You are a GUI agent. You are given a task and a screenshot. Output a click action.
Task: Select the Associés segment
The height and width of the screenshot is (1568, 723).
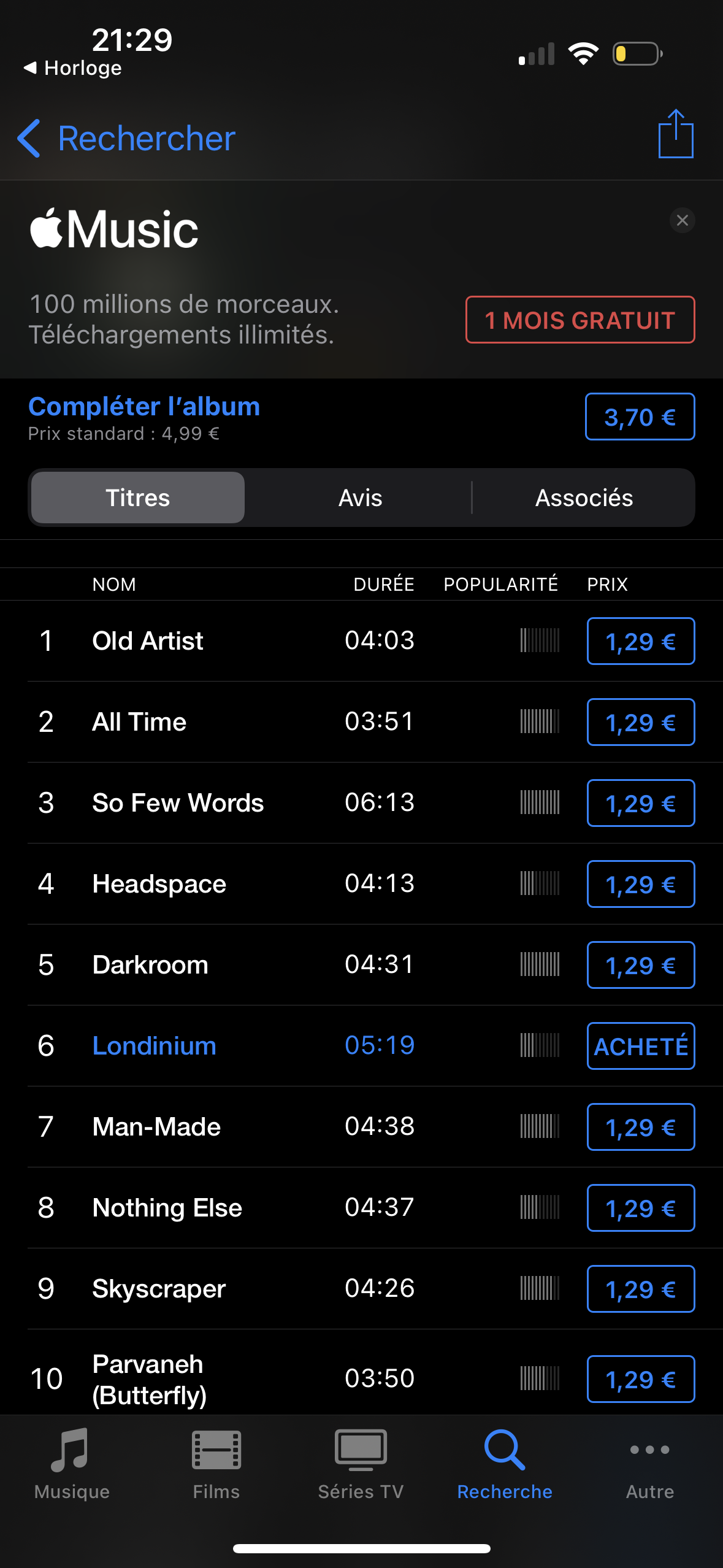[x=584, y=498]
